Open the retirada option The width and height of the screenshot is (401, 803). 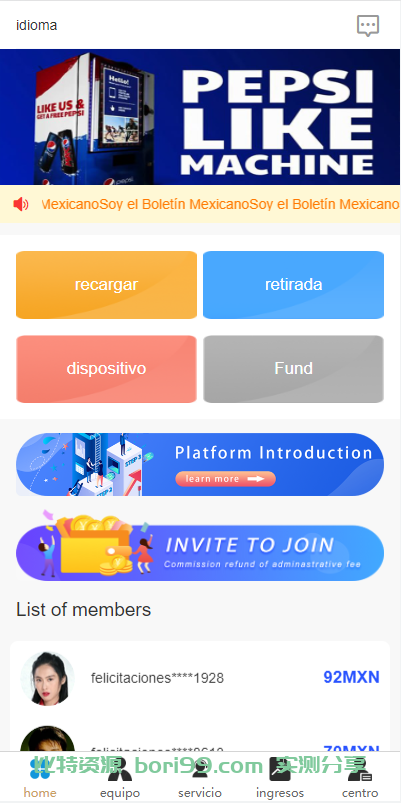coord(293,285)
